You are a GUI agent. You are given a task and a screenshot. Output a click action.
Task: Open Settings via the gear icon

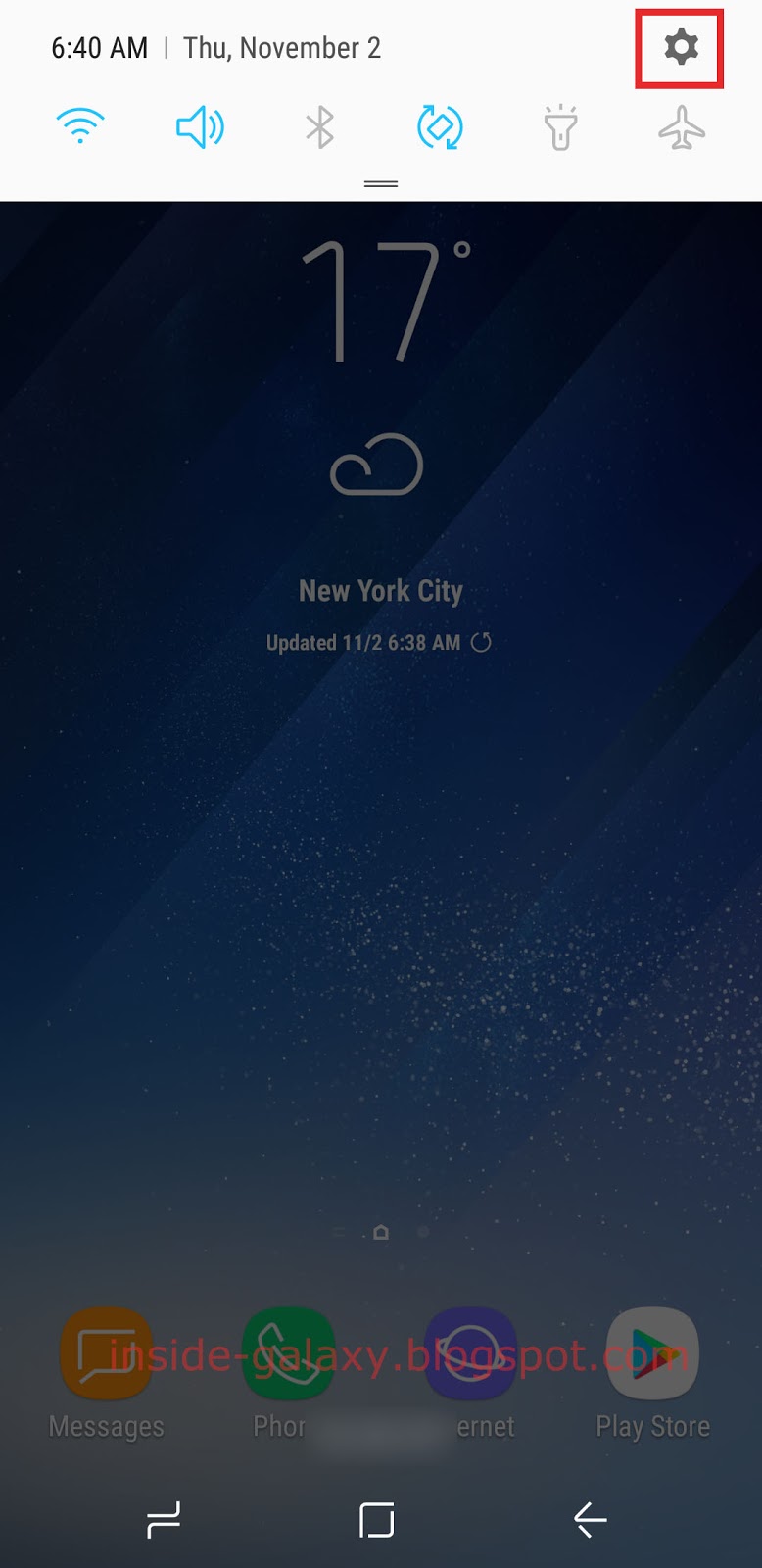[x=681, y=48]
